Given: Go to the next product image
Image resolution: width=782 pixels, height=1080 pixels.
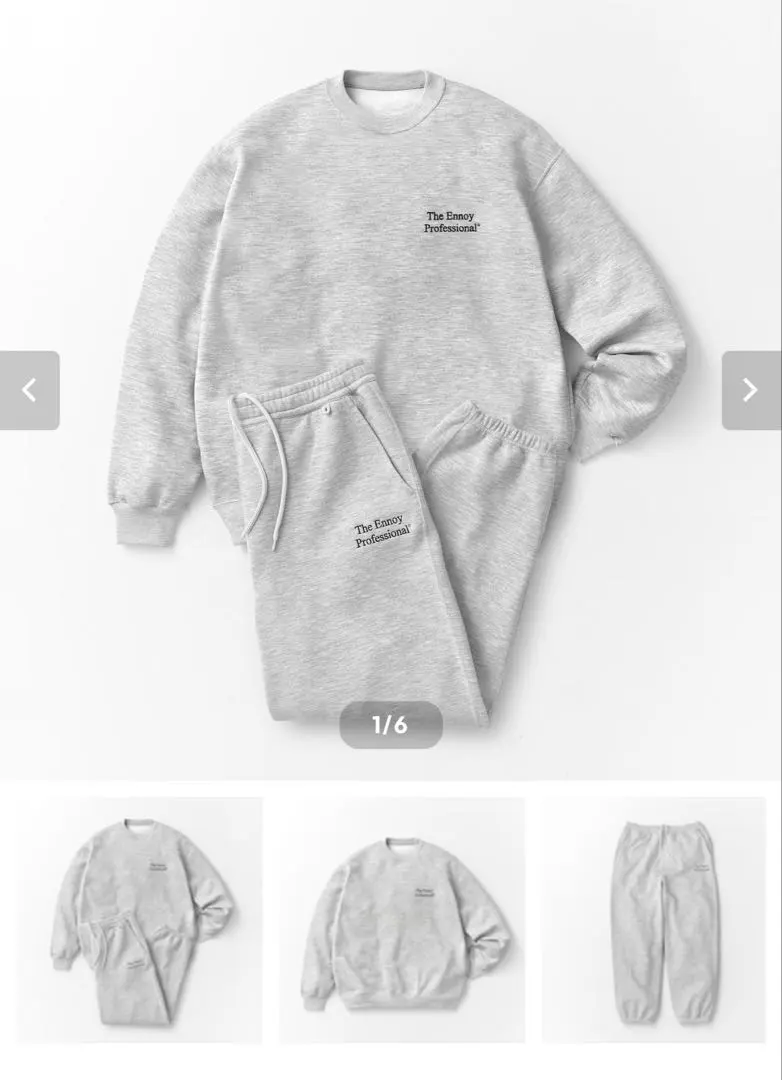Looking at the screenshot, I should click(x=751, y=390).
